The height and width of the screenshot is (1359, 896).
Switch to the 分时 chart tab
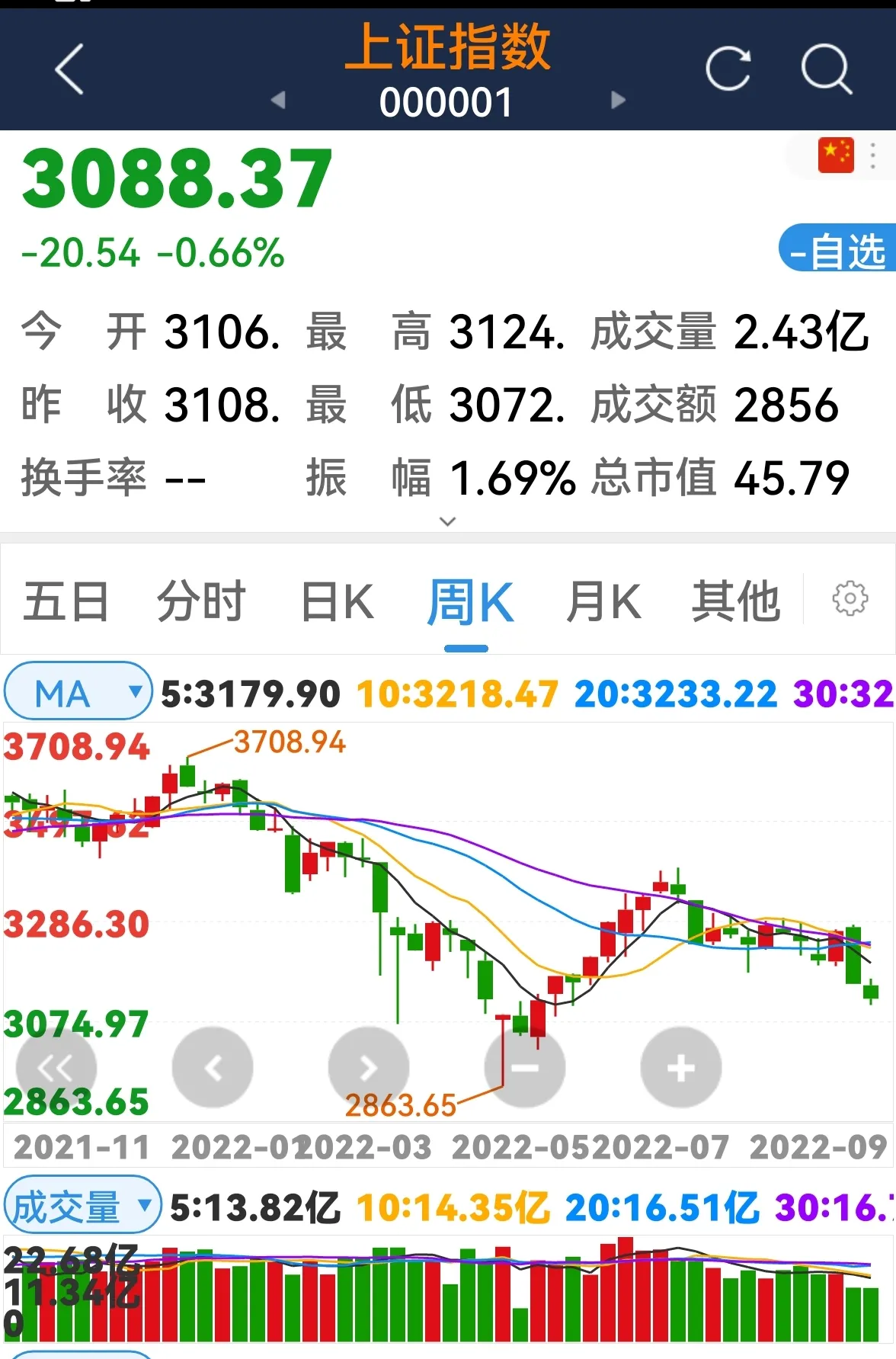coord(201,601)
